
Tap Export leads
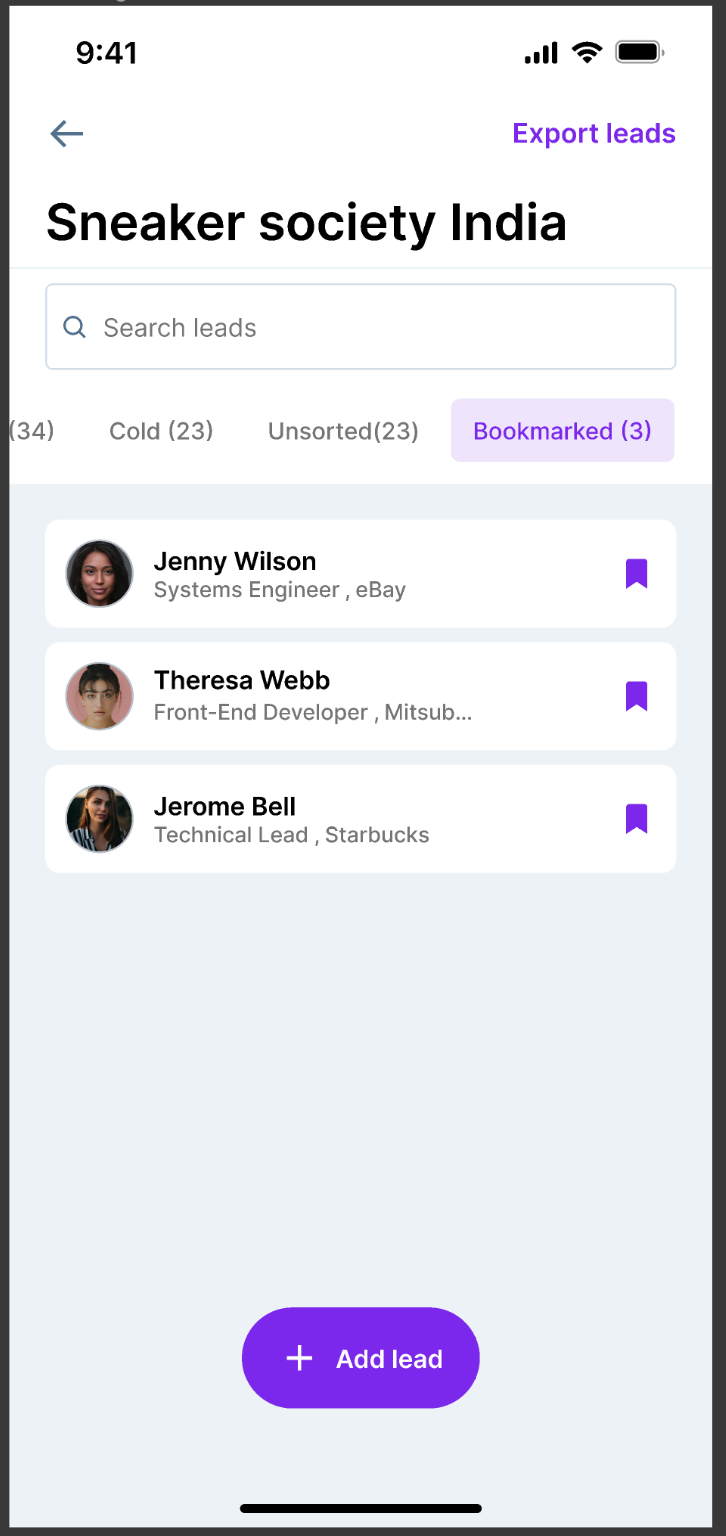[594, 134]
